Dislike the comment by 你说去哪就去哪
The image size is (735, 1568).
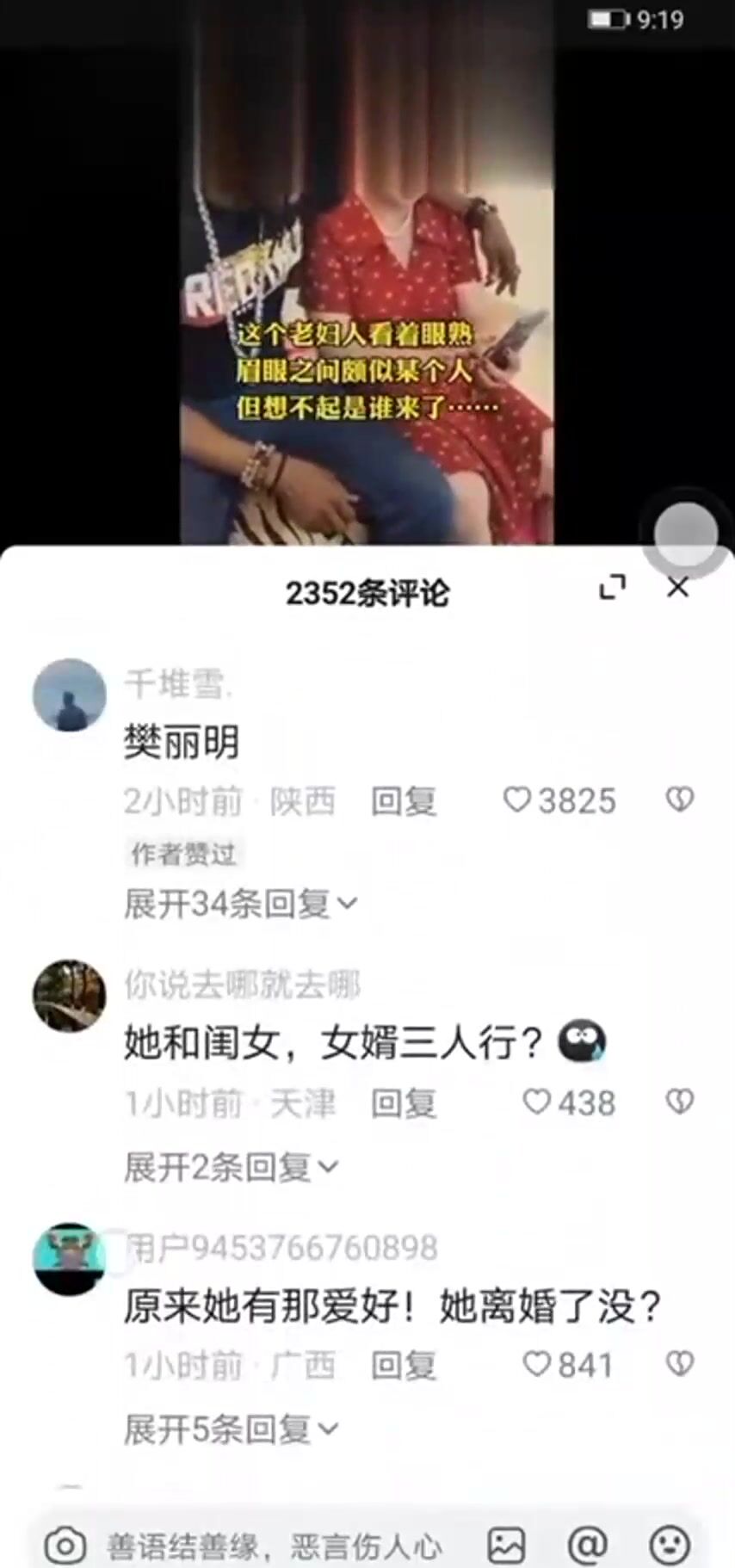pyautogui.click(x=679, y=1102)
